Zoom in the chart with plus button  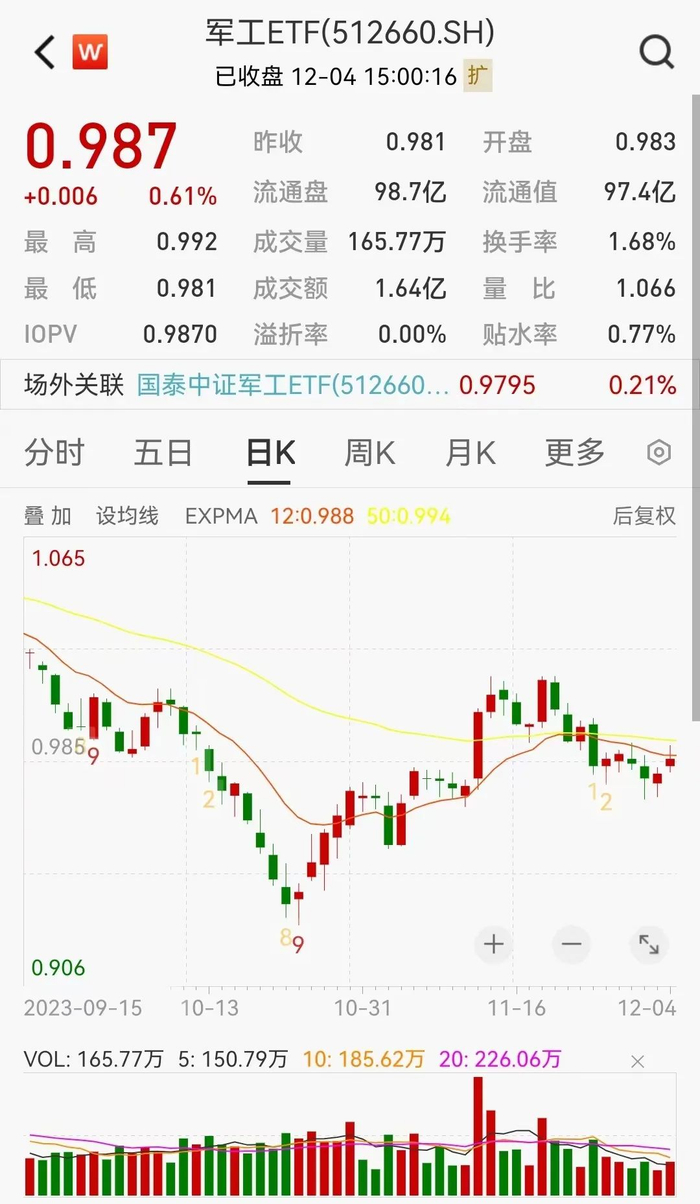tap(493, 944)
